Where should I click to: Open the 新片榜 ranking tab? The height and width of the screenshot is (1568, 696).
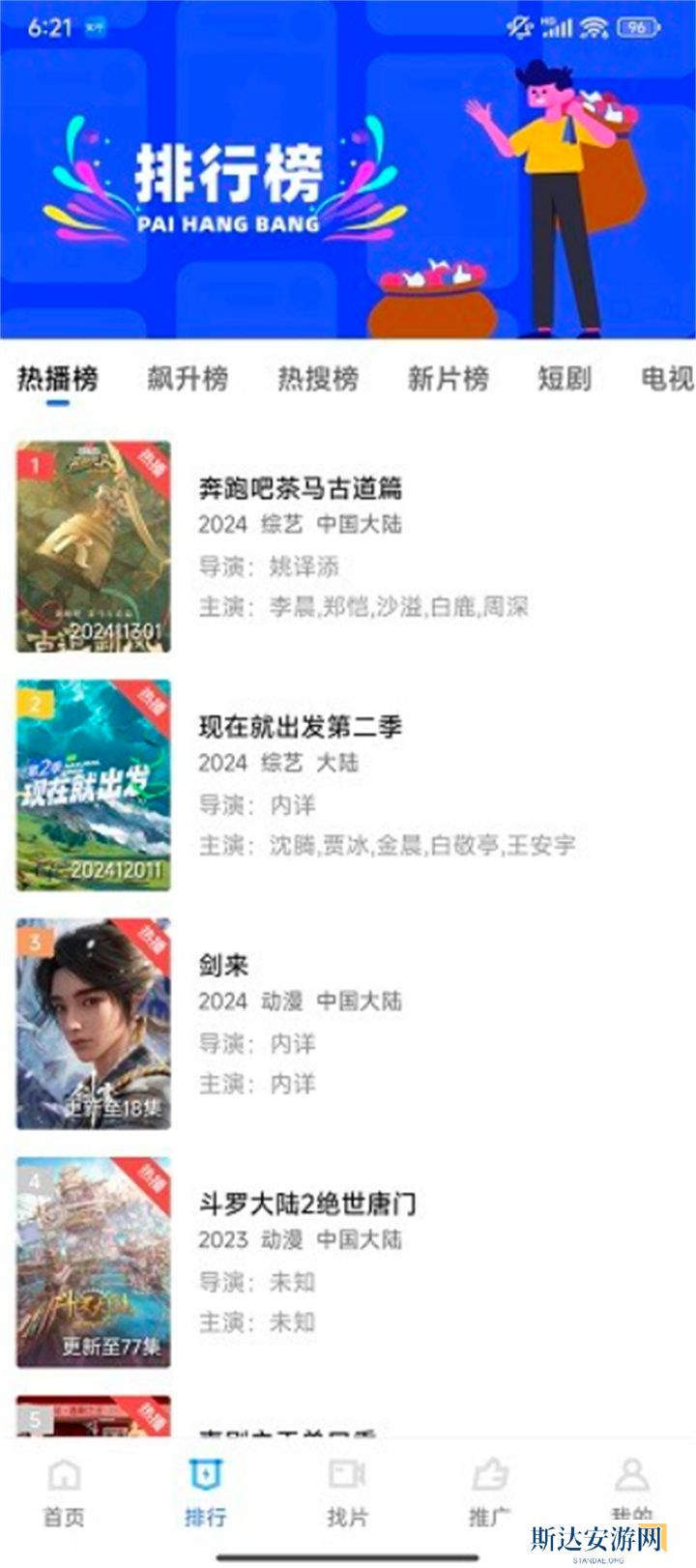click(x=448, y=378)
